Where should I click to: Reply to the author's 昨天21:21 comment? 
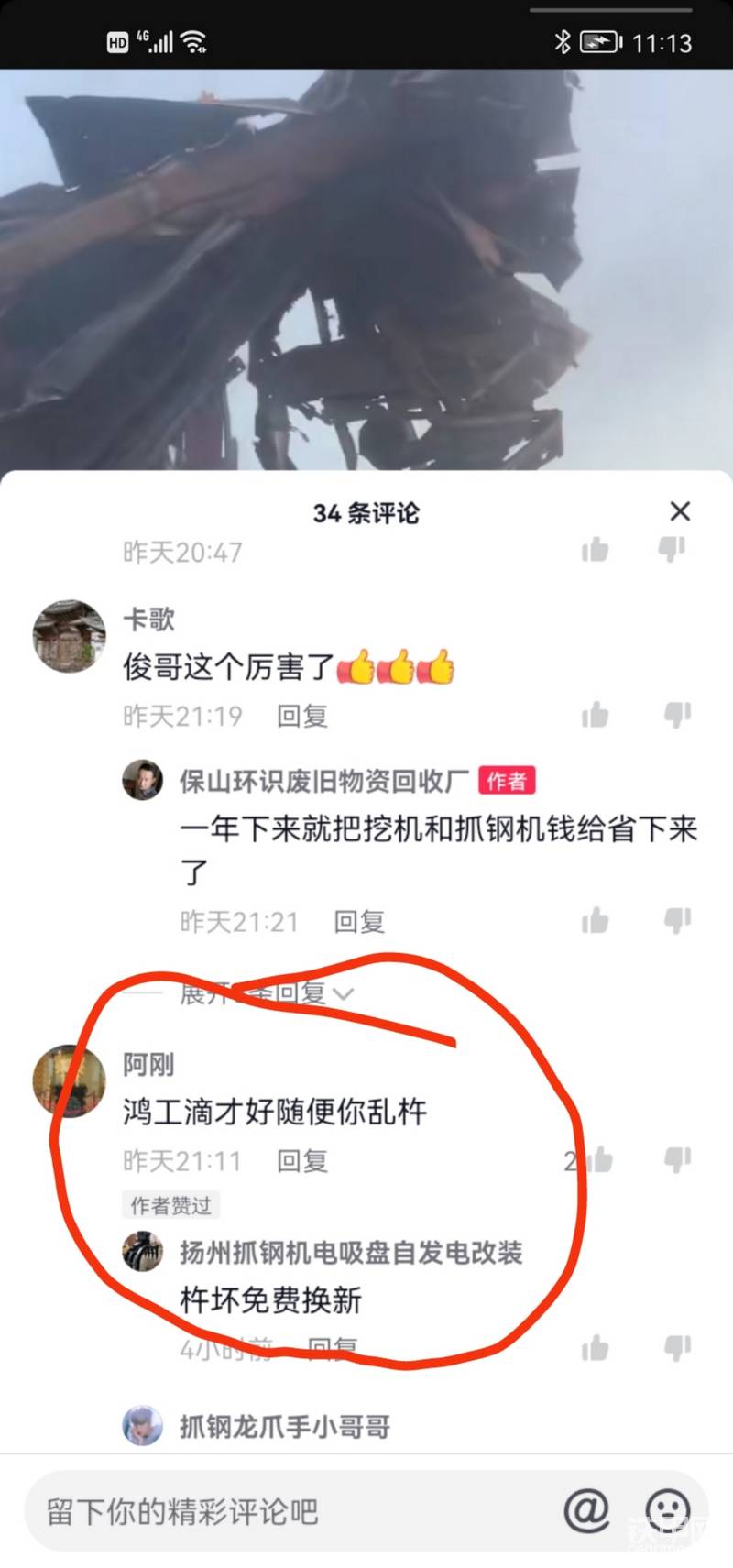click(x=359, y=921)
